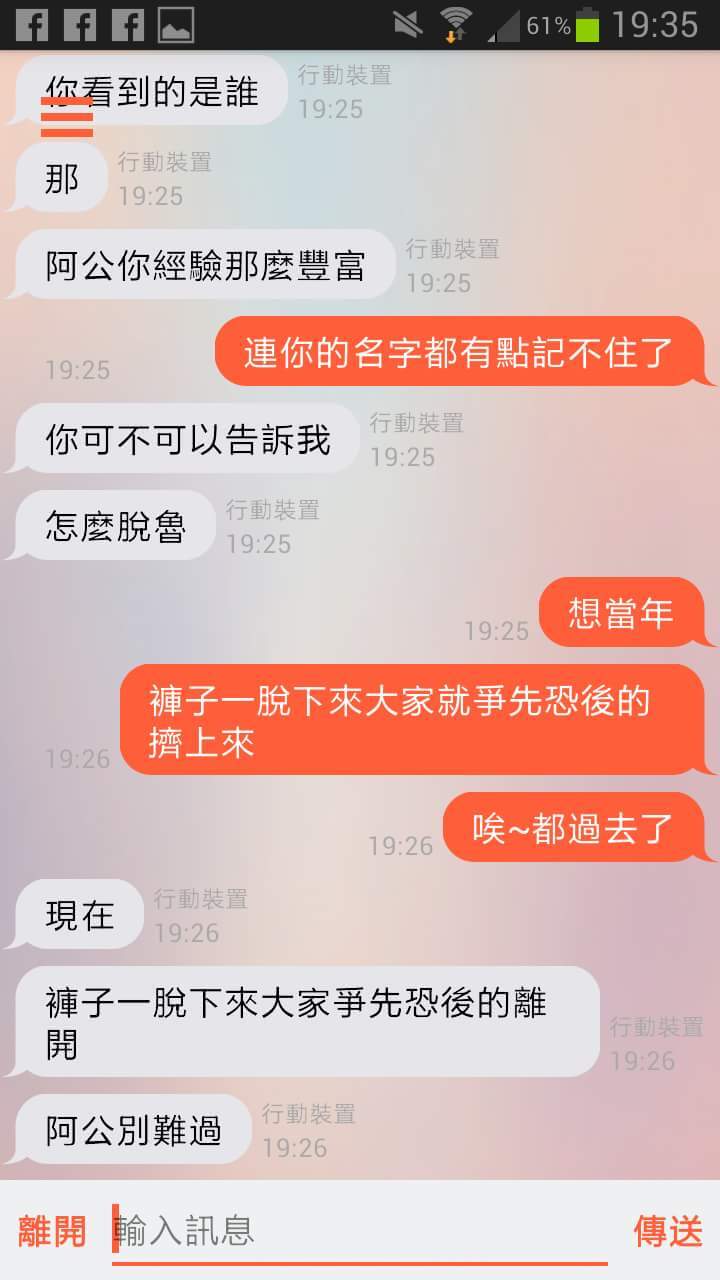Open the hamburger menu icon

[x=67, y=117]
